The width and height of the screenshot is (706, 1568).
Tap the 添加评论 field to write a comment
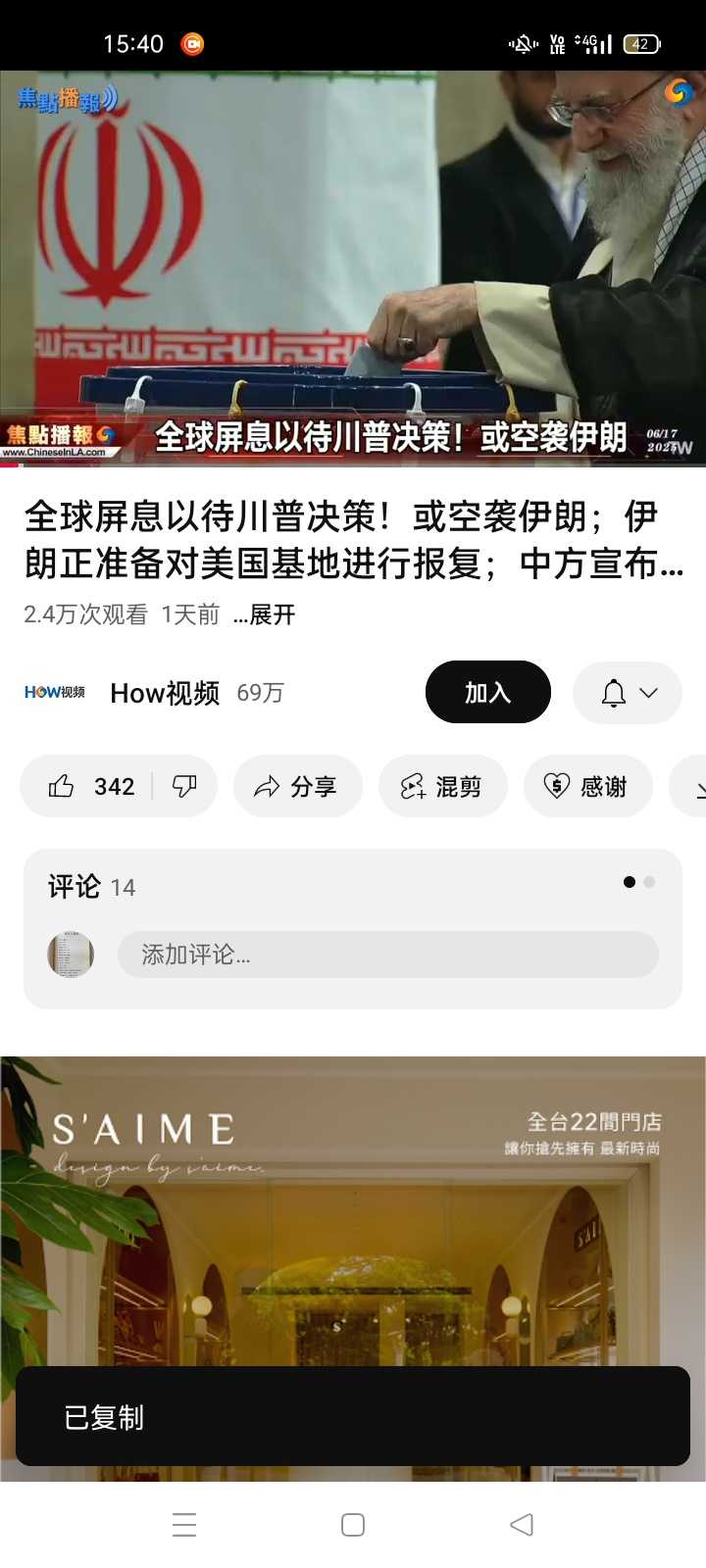pyautogui.click(x=387, y=955)
